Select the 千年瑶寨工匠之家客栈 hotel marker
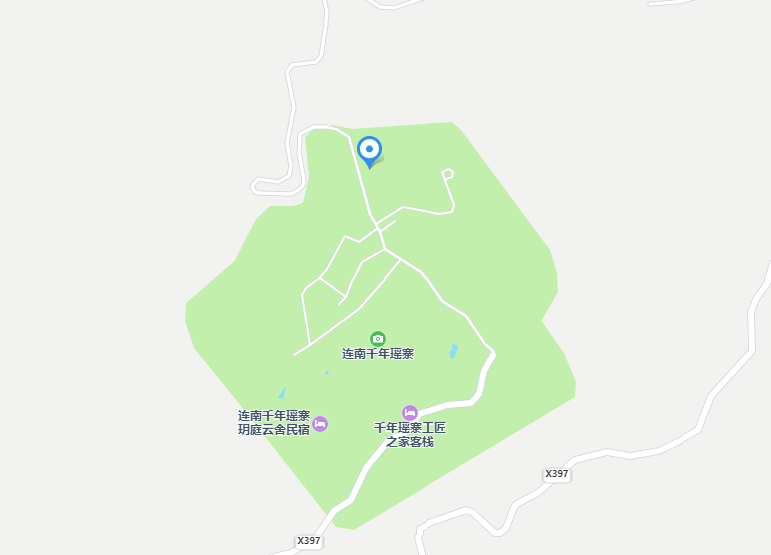Viewport: 771px width, 555px height. [410, 412]
